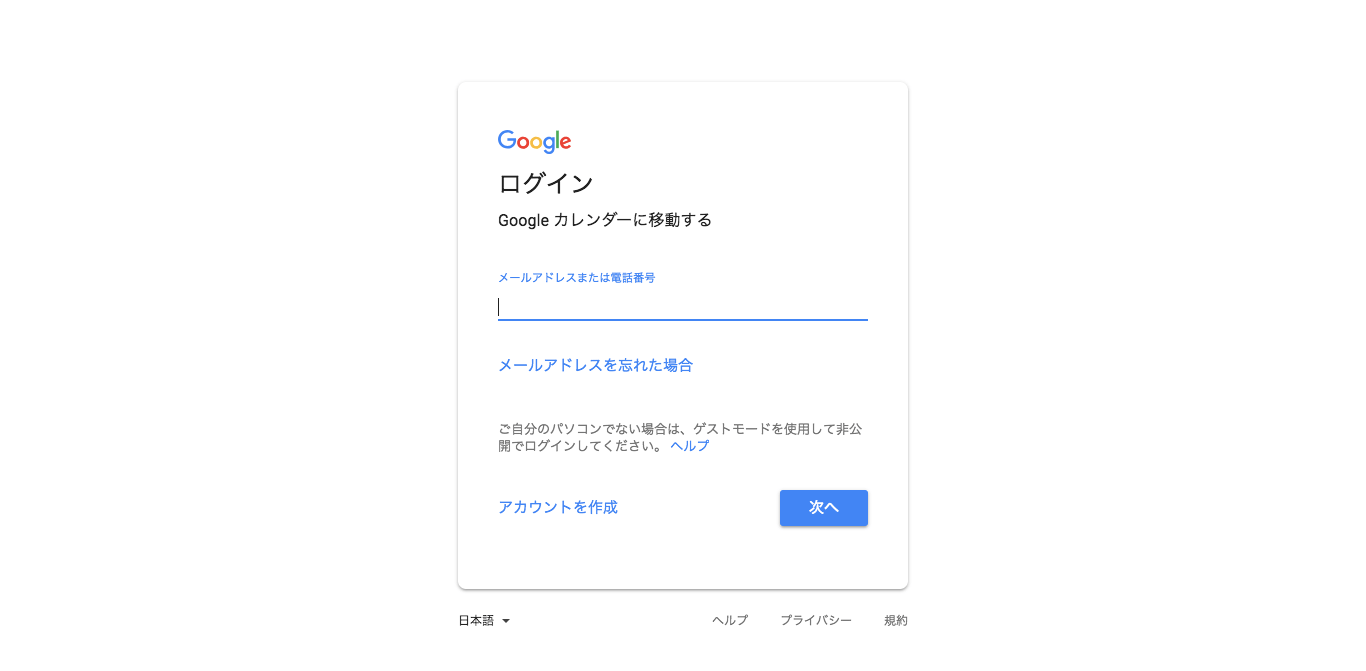This screenshot has width=1366, height=671.
Task: Focus the メールアドレスまたは電話番号 input field
Action: 682,306
